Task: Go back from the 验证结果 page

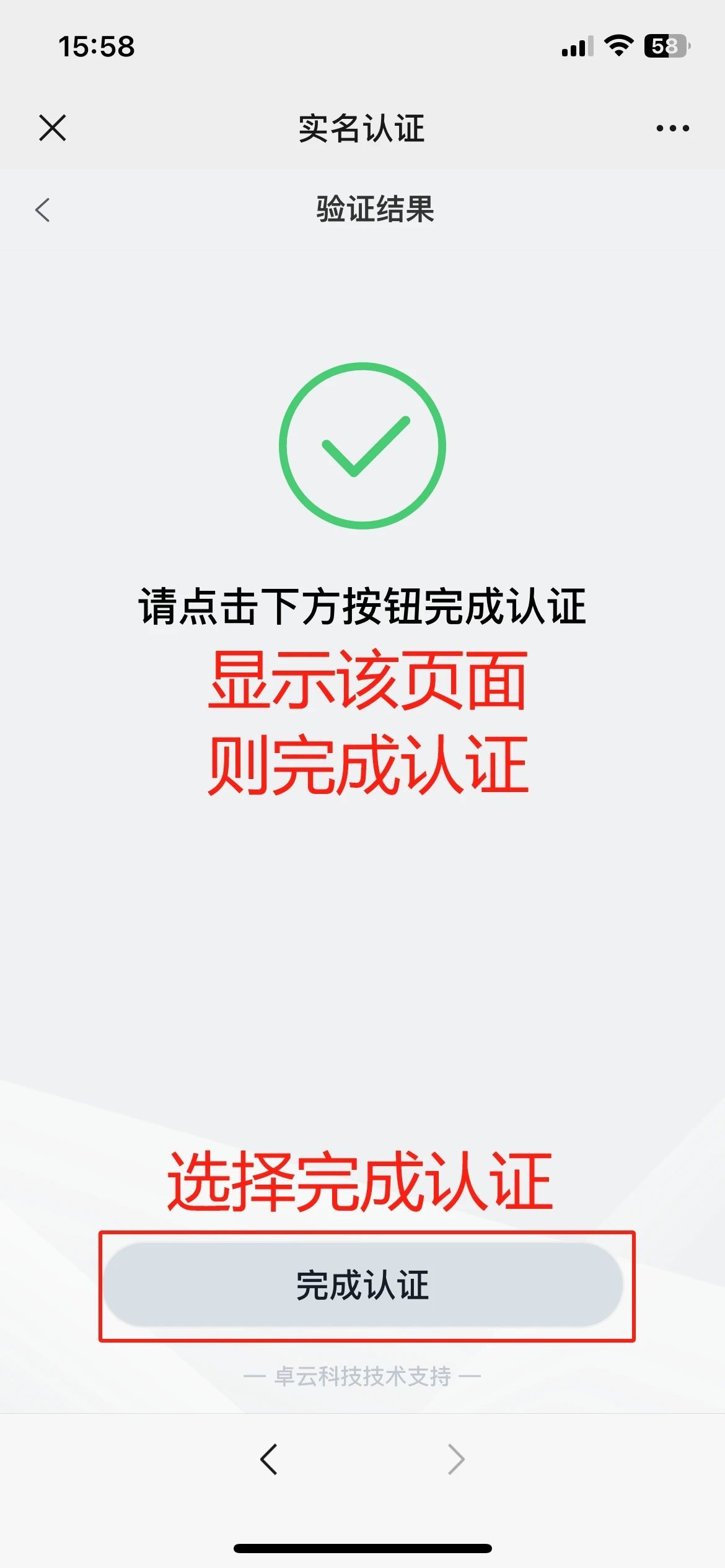Action: pyautogui.click(x=42, y=210)
